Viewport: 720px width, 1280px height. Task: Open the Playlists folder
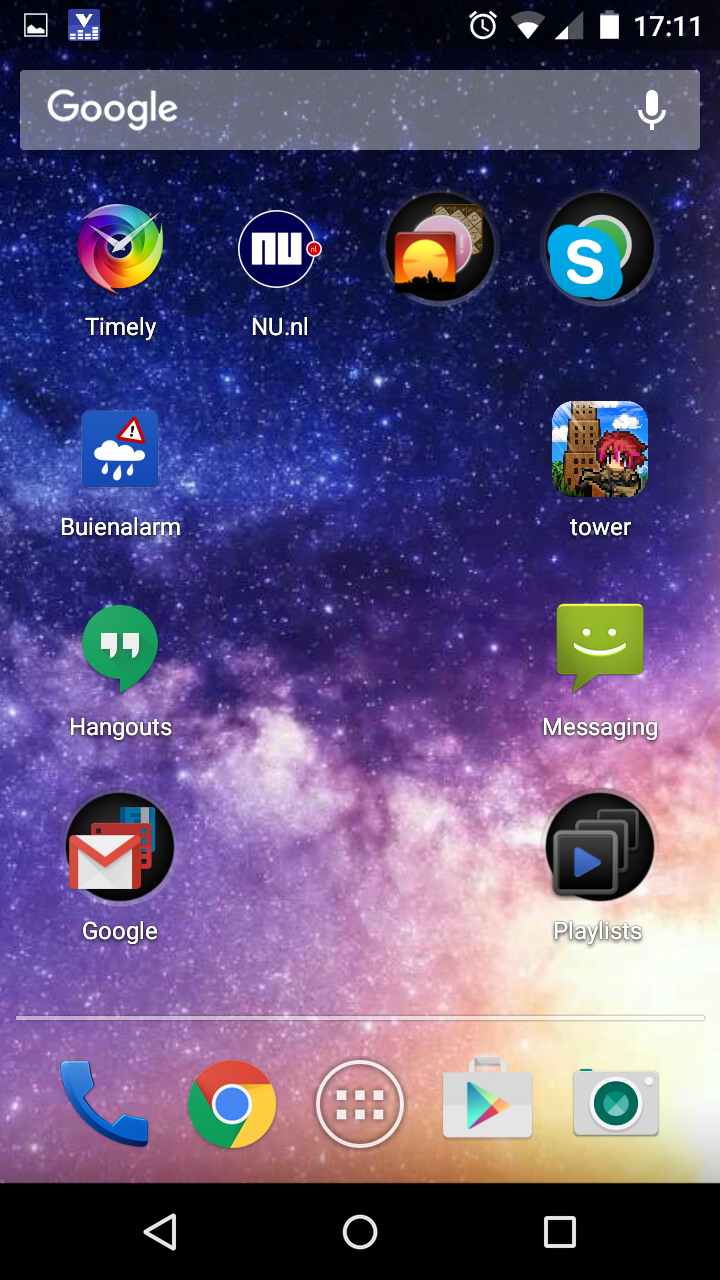(x=599, y=848)
